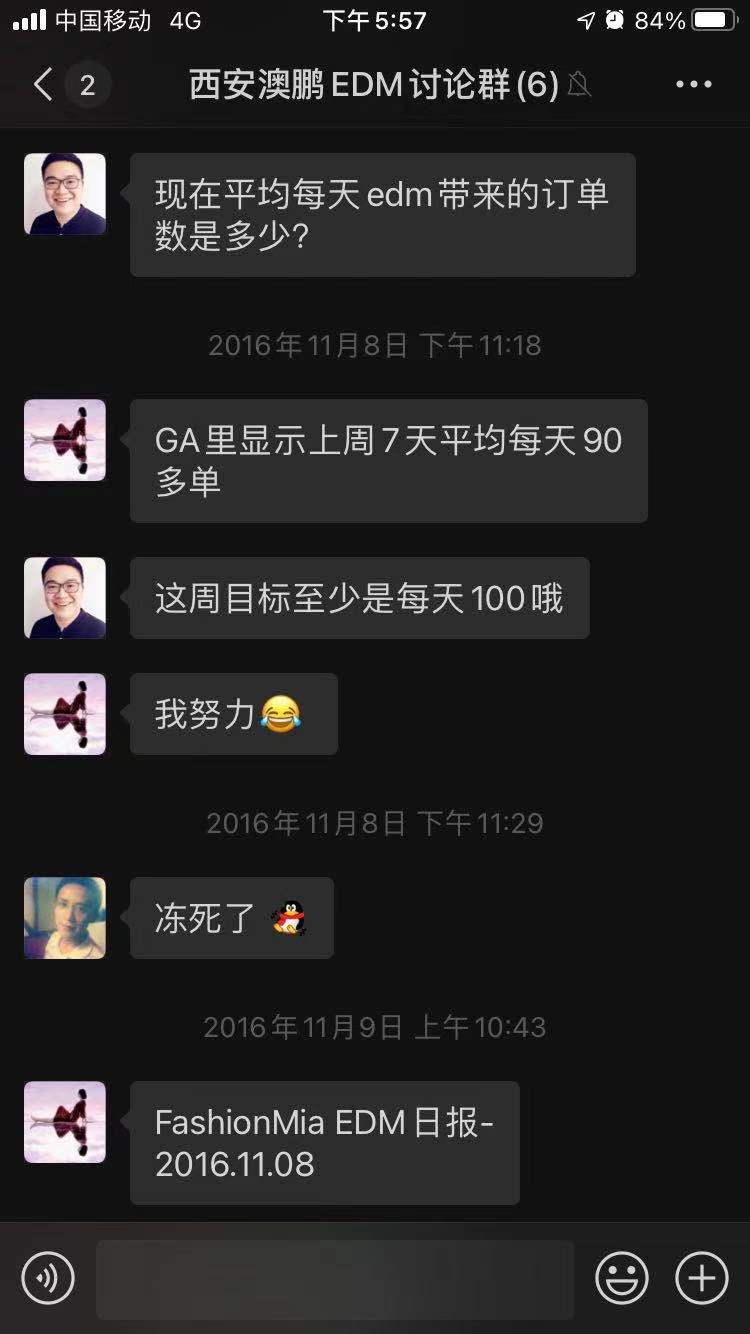Screen dimensions: 750x1334
Task: Tap the avatar beside the 冻死了 message
Action: click(65, 918)
